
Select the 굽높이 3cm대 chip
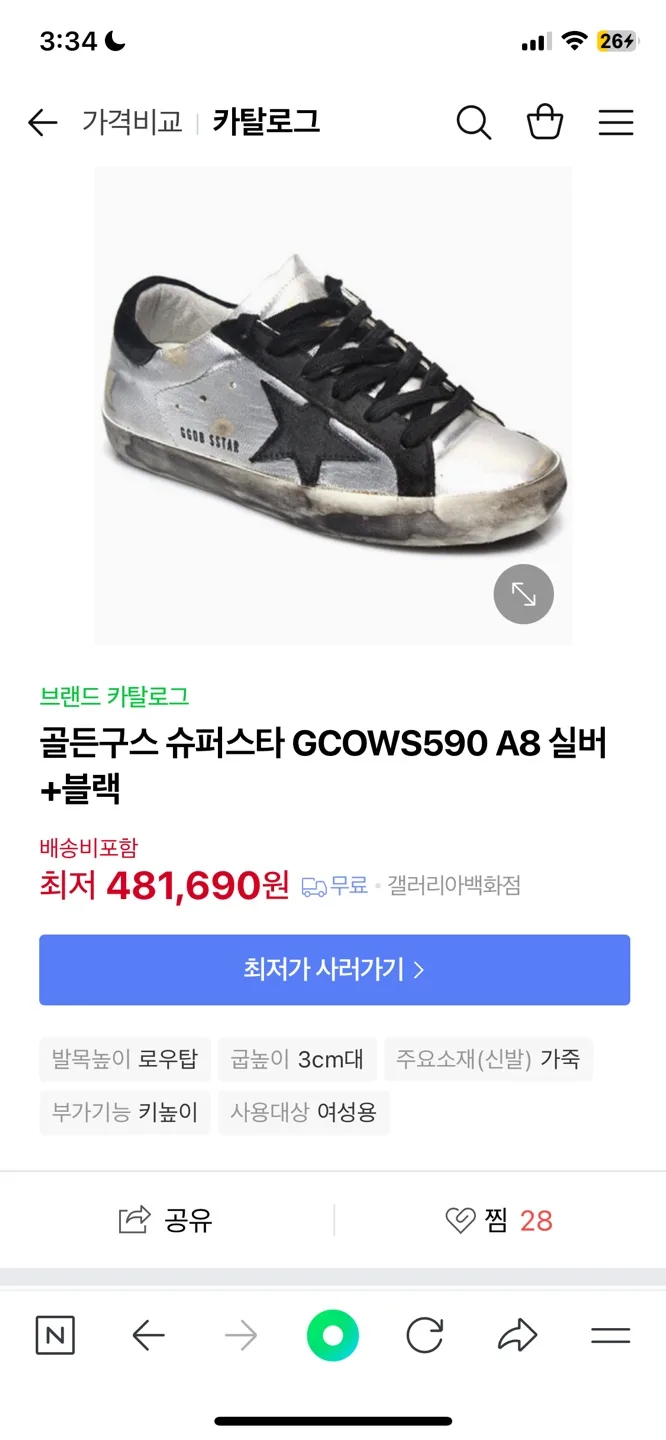pos(297,1059)
